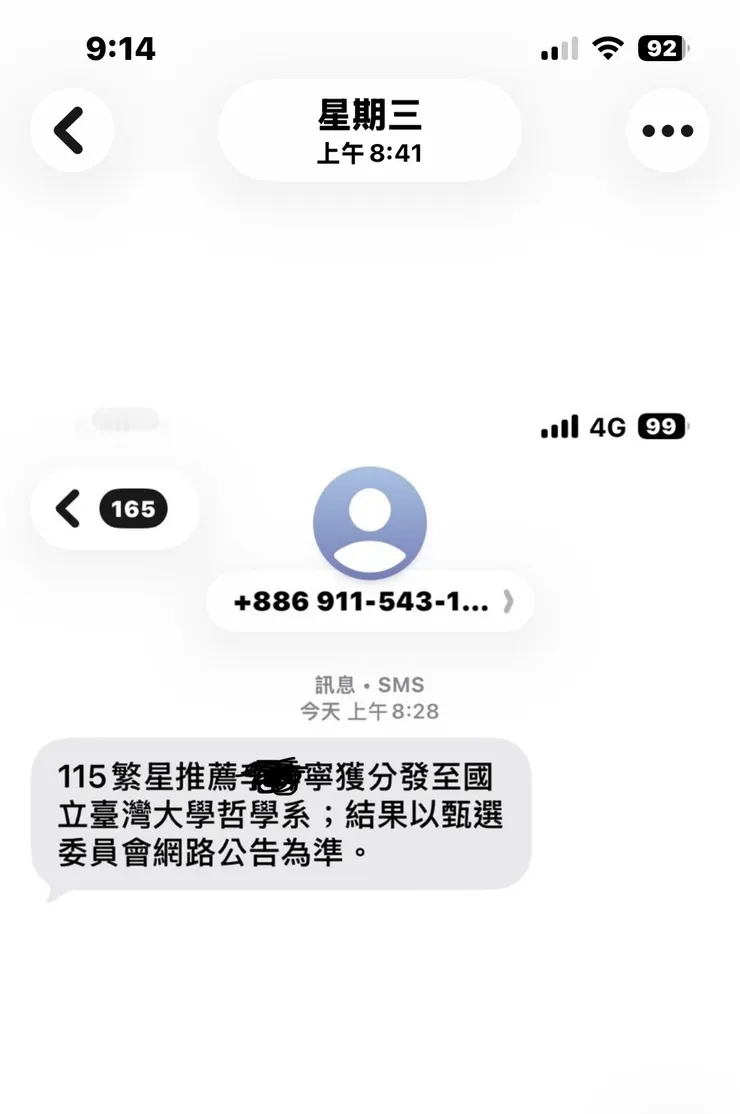Image resolution: width=740 pixels, height=1114 pixels.
Task: Tap the phone number +886 911-543-1...
Action: [360, 602]
